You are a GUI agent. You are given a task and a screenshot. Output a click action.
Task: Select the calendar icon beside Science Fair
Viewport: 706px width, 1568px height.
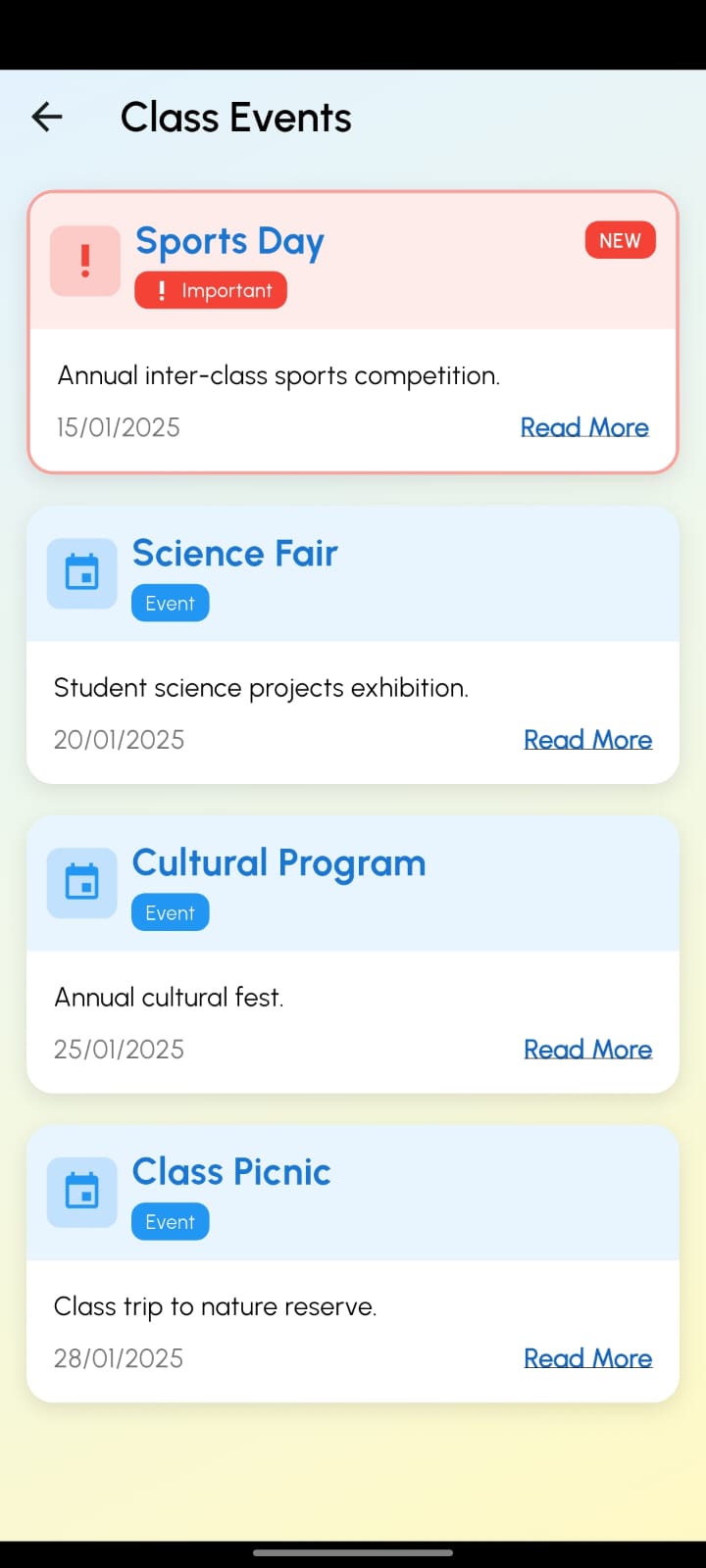[81, 573]
